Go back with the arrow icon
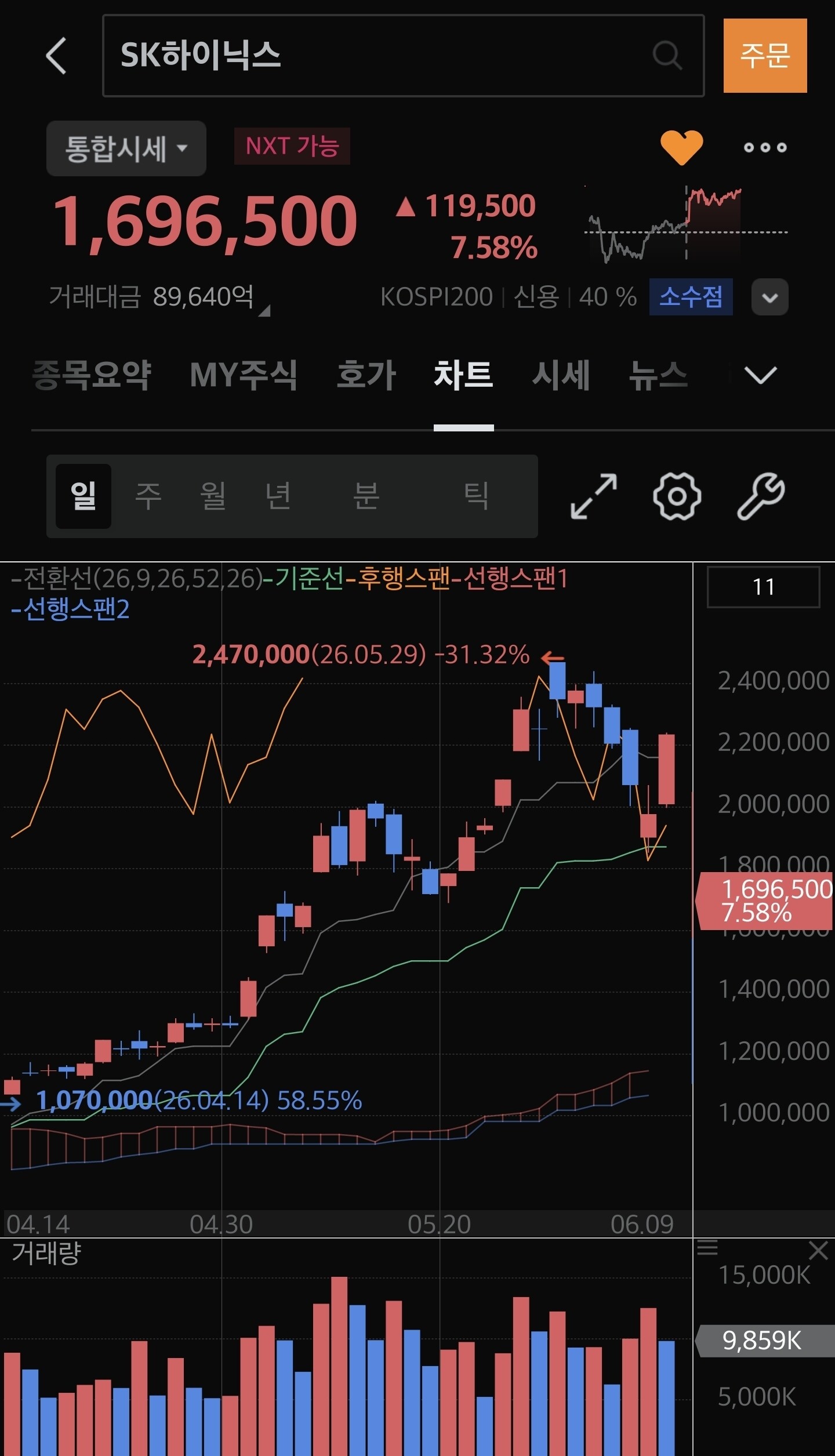The image size is (835, 1456). tap(56, 56)
